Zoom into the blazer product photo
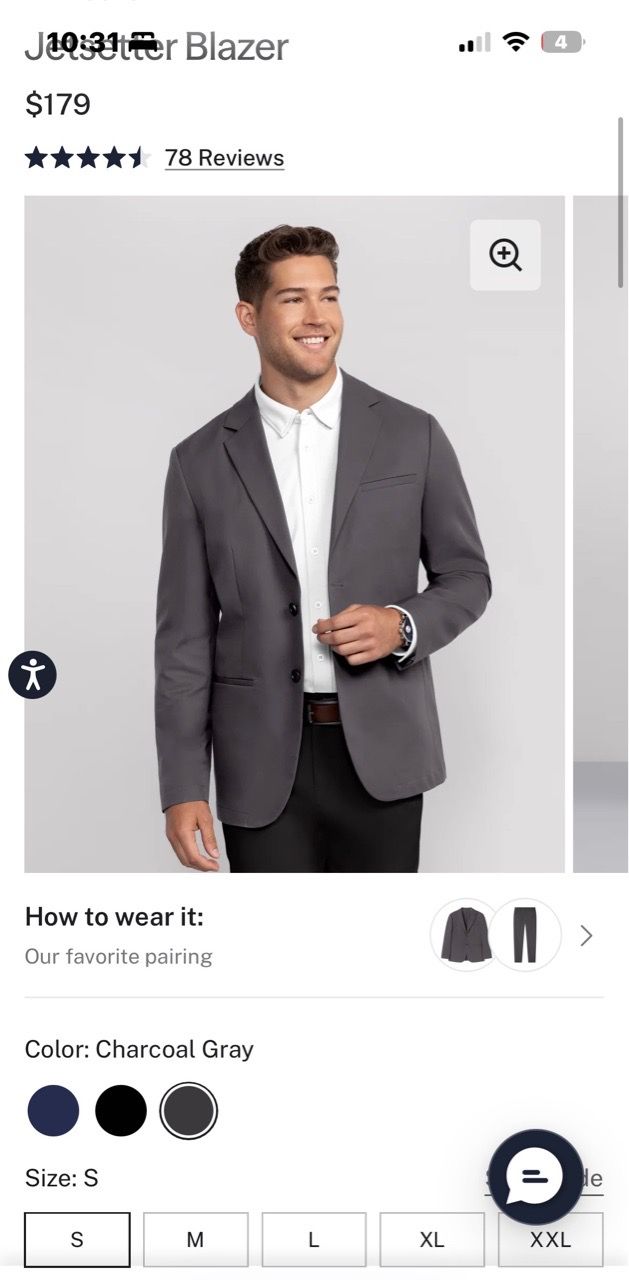This screenshot has height=1280, width=629. point(505,255)
